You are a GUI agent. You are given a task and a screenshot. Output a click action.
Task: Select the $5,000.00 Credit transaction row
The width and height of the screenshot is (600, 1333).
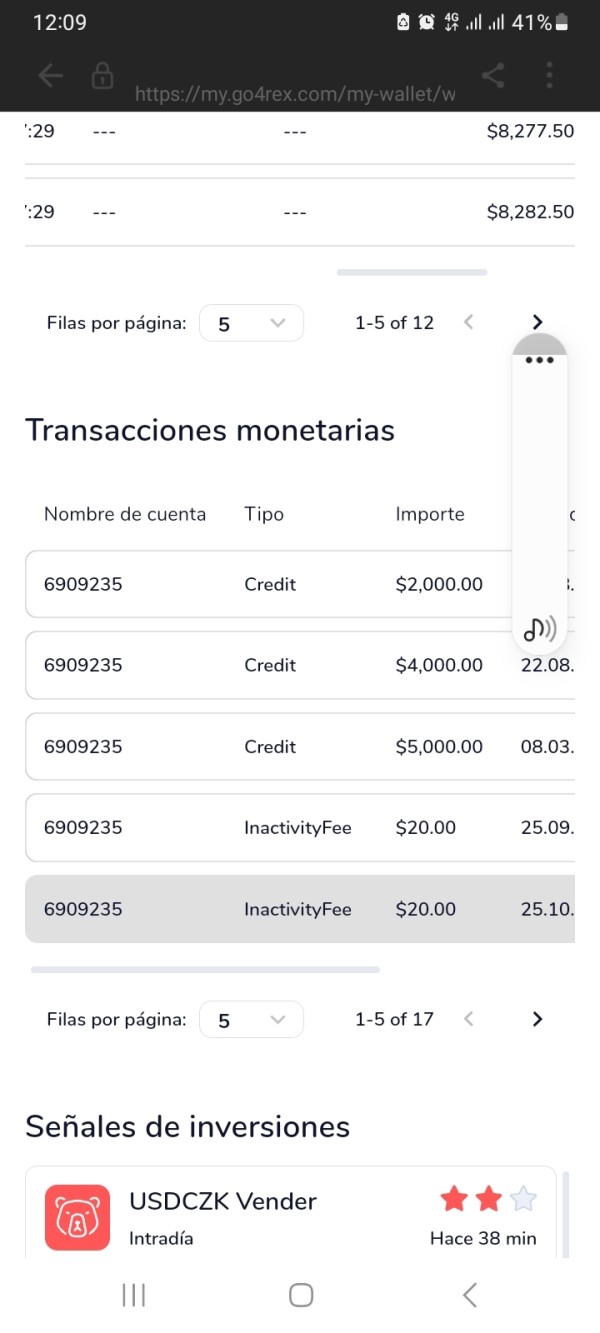coord(300,746)
